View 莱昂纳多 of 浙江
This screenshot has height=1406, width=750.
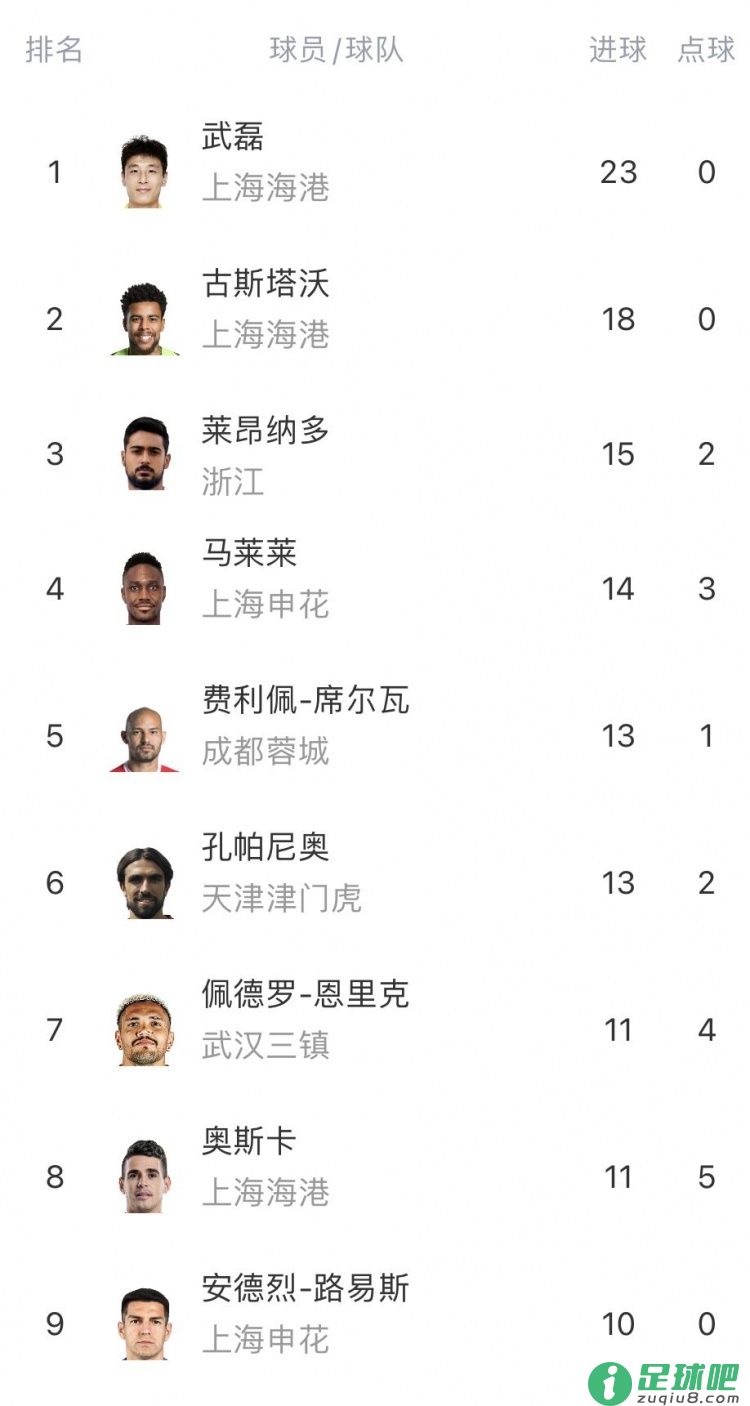375,454
